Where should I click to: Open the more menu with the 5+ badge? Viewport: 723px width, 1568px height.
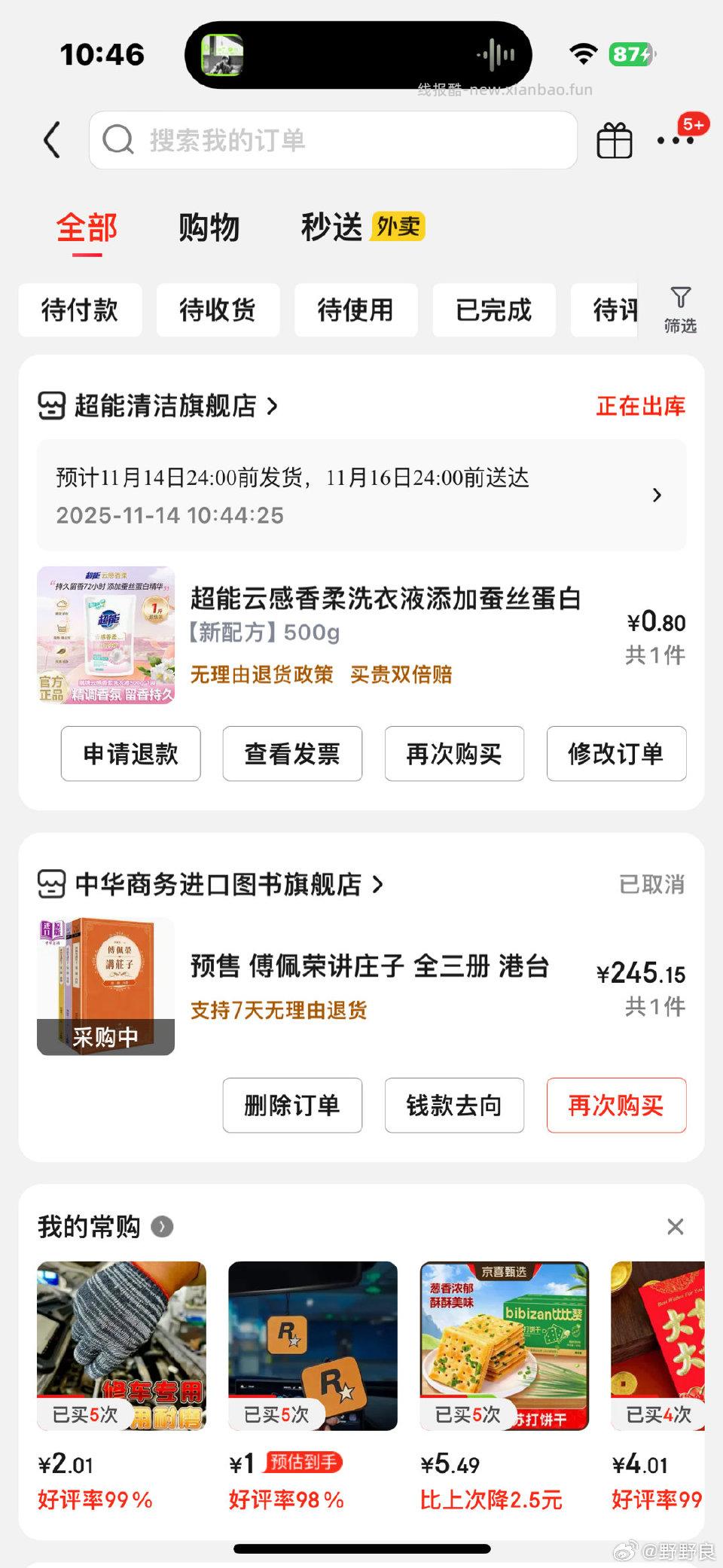pyautogui.click(x=677, y=140)
